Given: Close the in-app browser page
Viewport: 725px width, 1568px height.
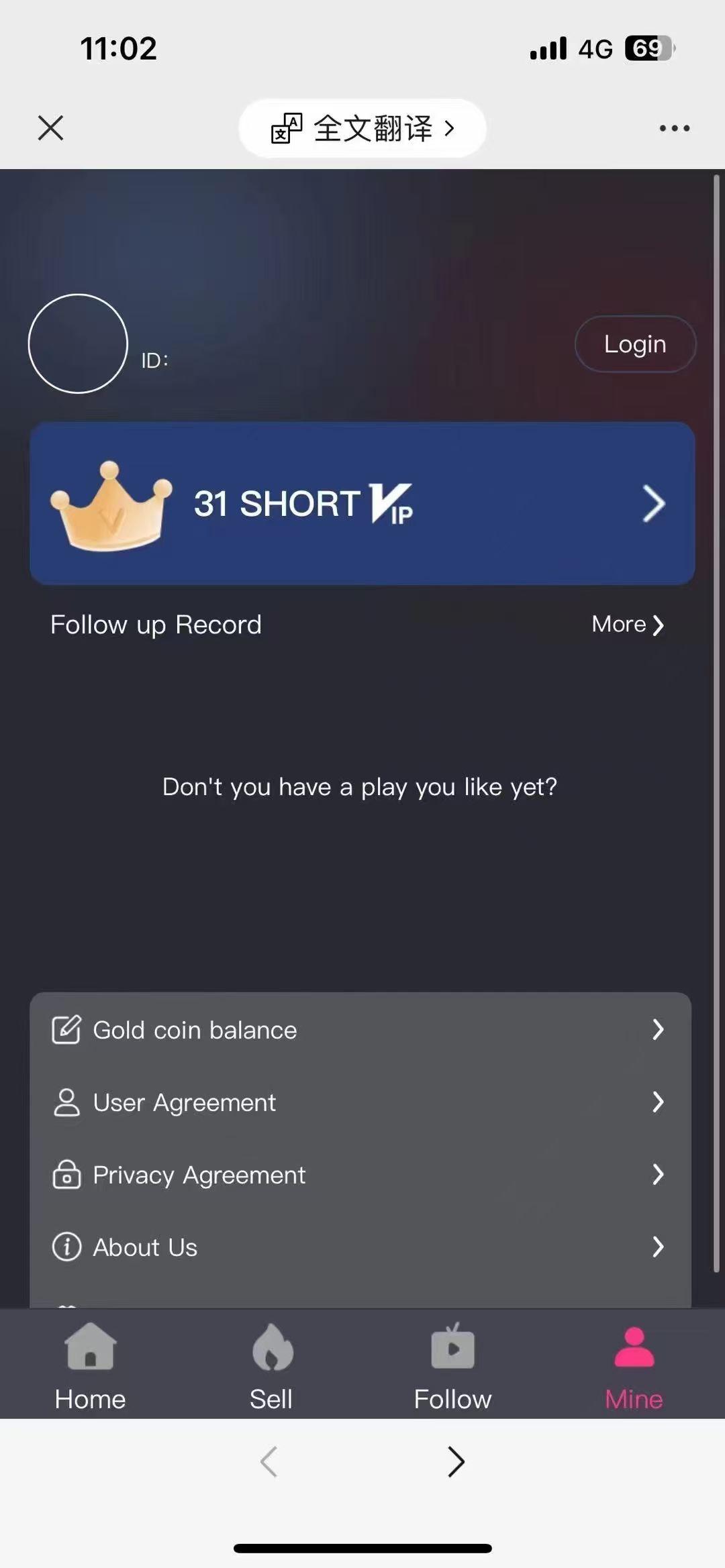Looking at the screenshot, I should [50, 127].
